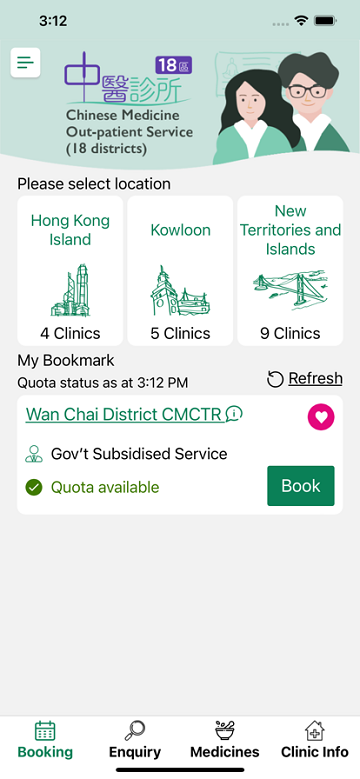
Task: Open the hamburger menu
Action: pyautogui.click(x=25, y=63)
